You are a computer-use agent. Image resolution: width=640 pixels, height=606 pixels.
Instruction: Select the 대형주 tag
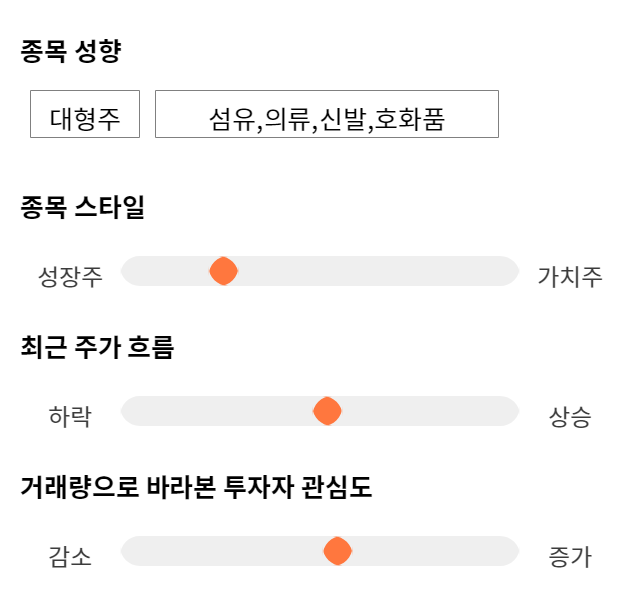coord(85,114)
